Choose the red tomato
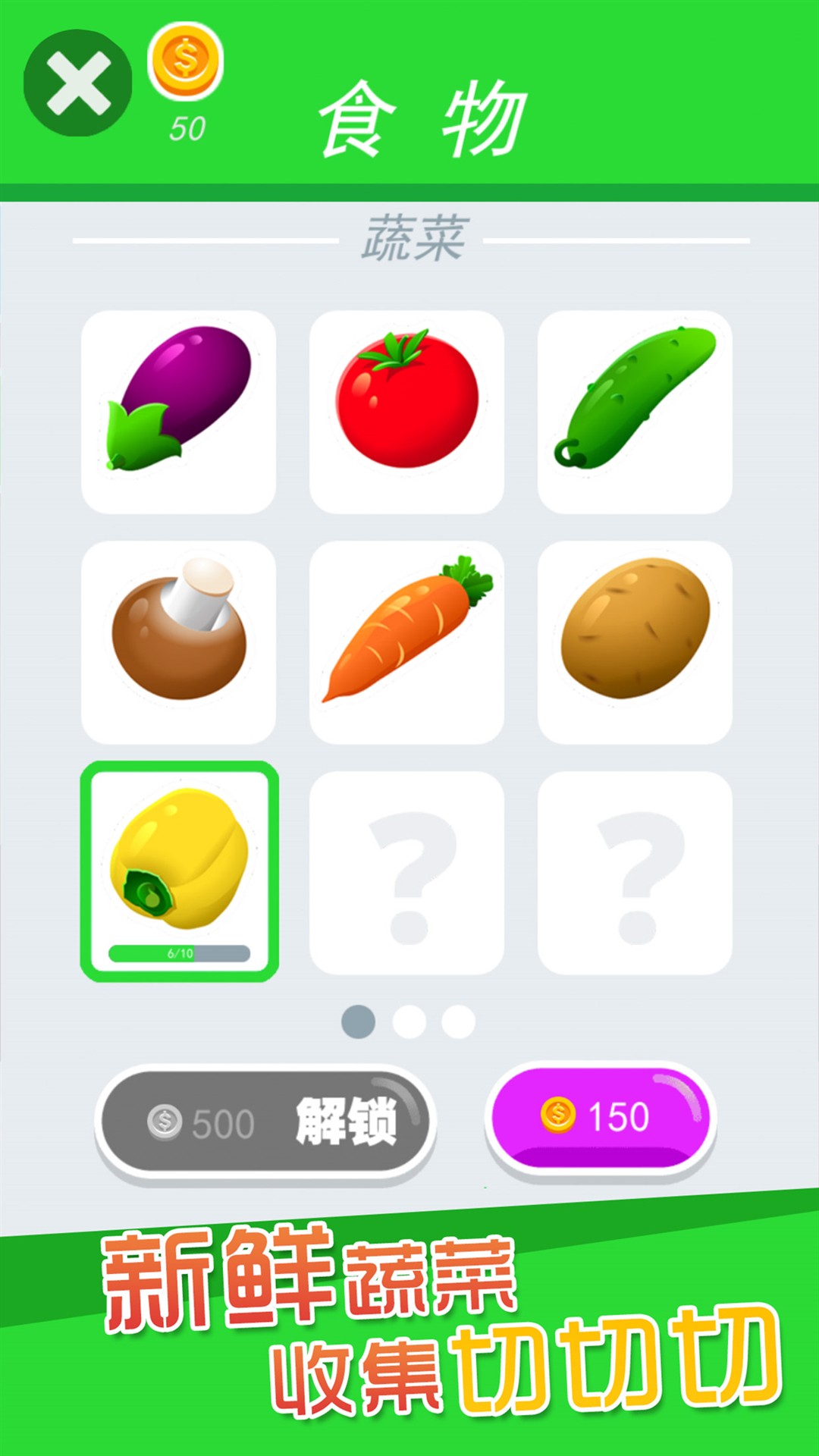The width and height of the screenshot is (819, 1456). tap(406, 410)
